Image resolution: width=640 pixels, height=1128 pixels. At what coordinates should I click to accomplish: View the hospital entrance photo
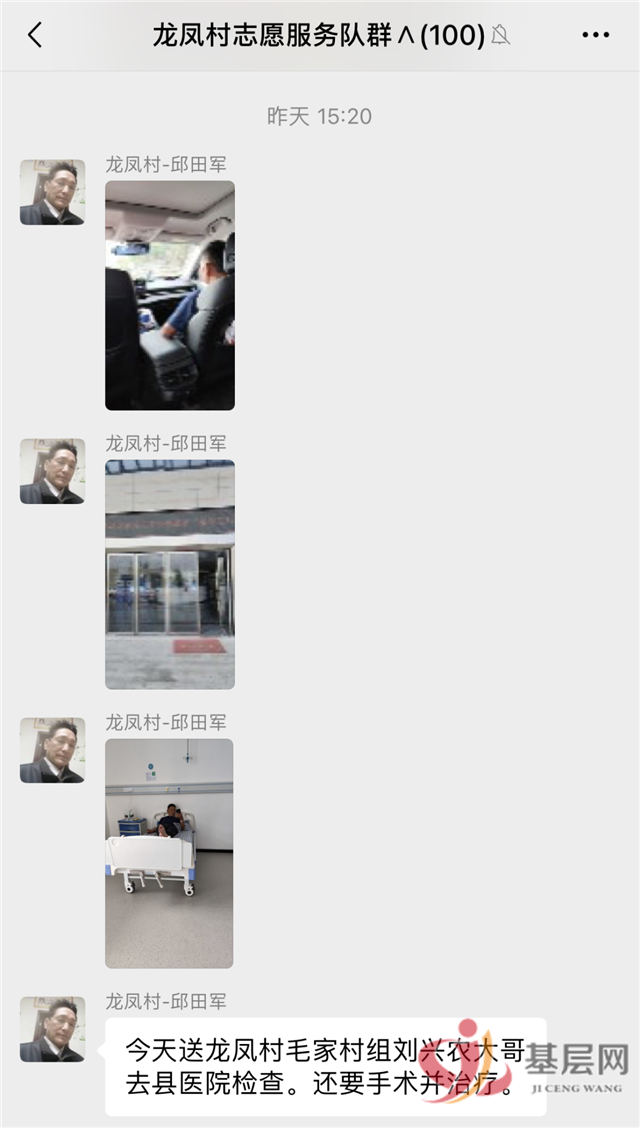point(170,574)
